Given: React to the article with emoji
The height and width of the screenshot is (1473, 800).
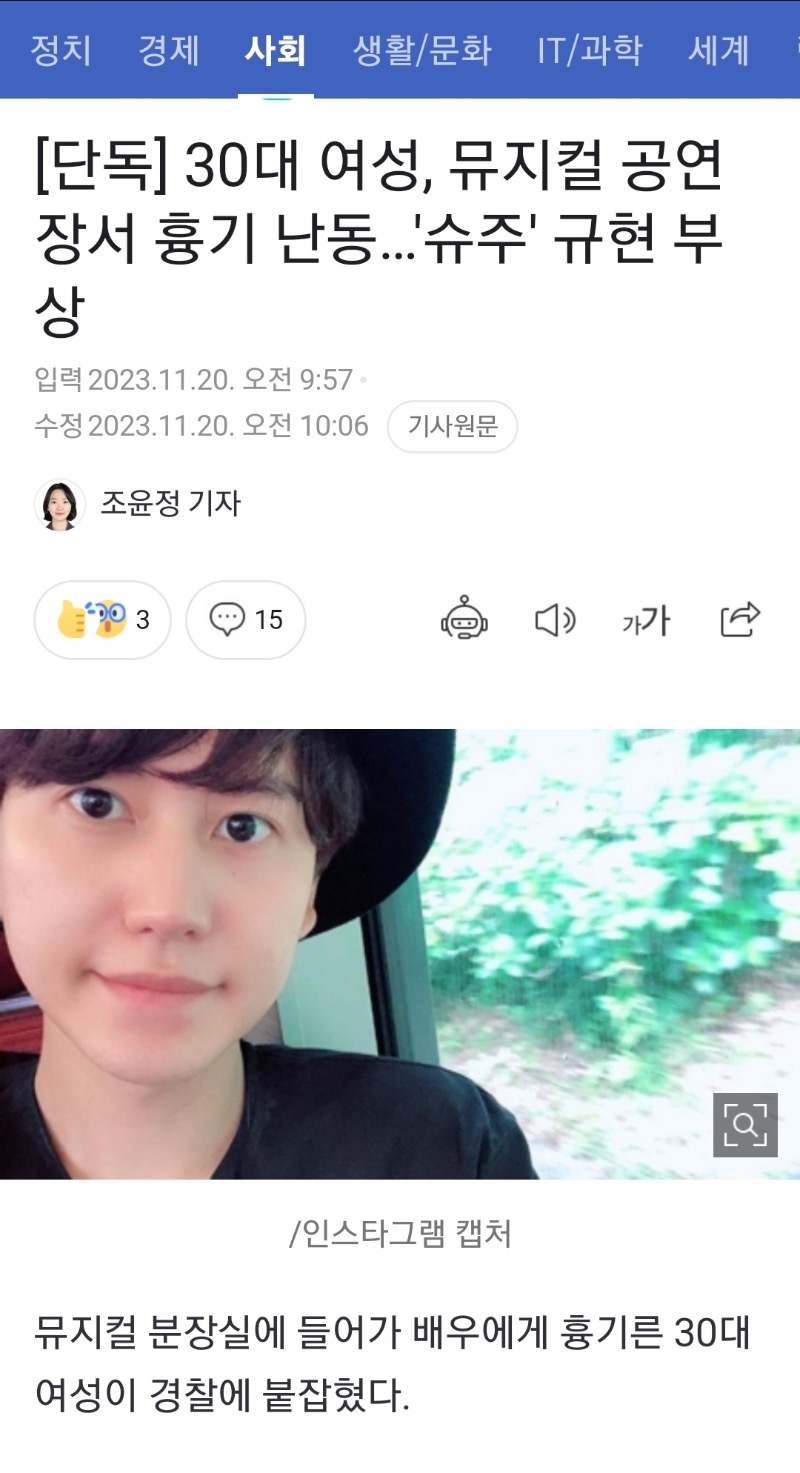Looking at the screenshot, I should point(102,620).
